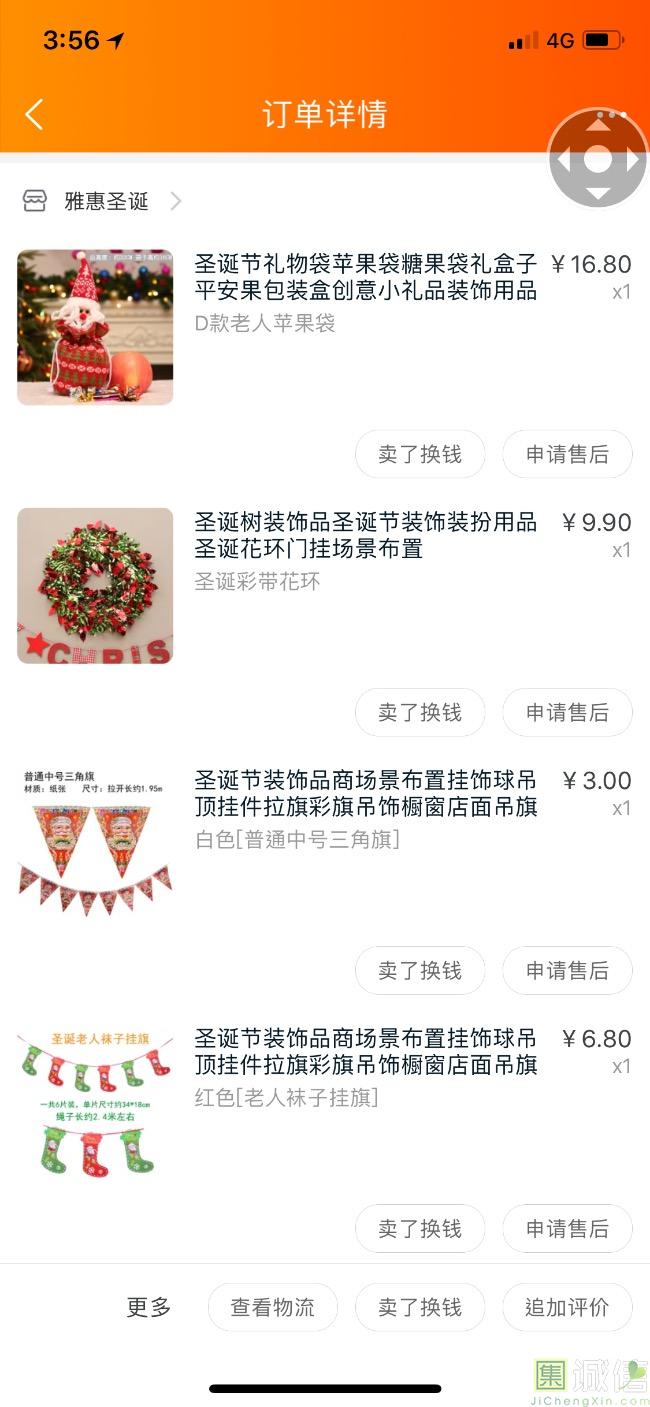This screenshot has height=1407, width=650.
Task: Check logistics with 查看物流
Action: [x=273, y=1307]
